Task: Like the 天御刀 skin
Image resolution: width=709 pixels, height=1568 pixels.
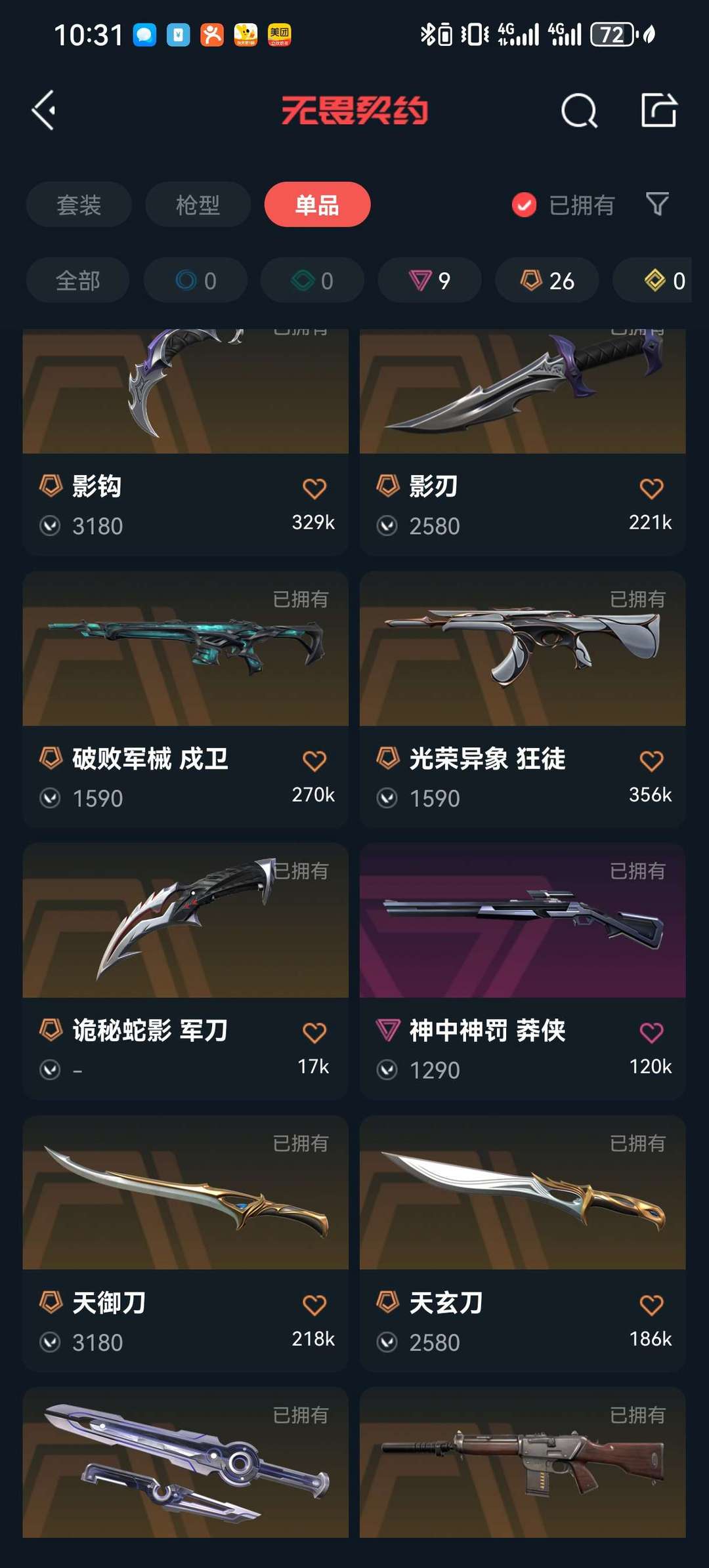Action: click(314, 1305)
